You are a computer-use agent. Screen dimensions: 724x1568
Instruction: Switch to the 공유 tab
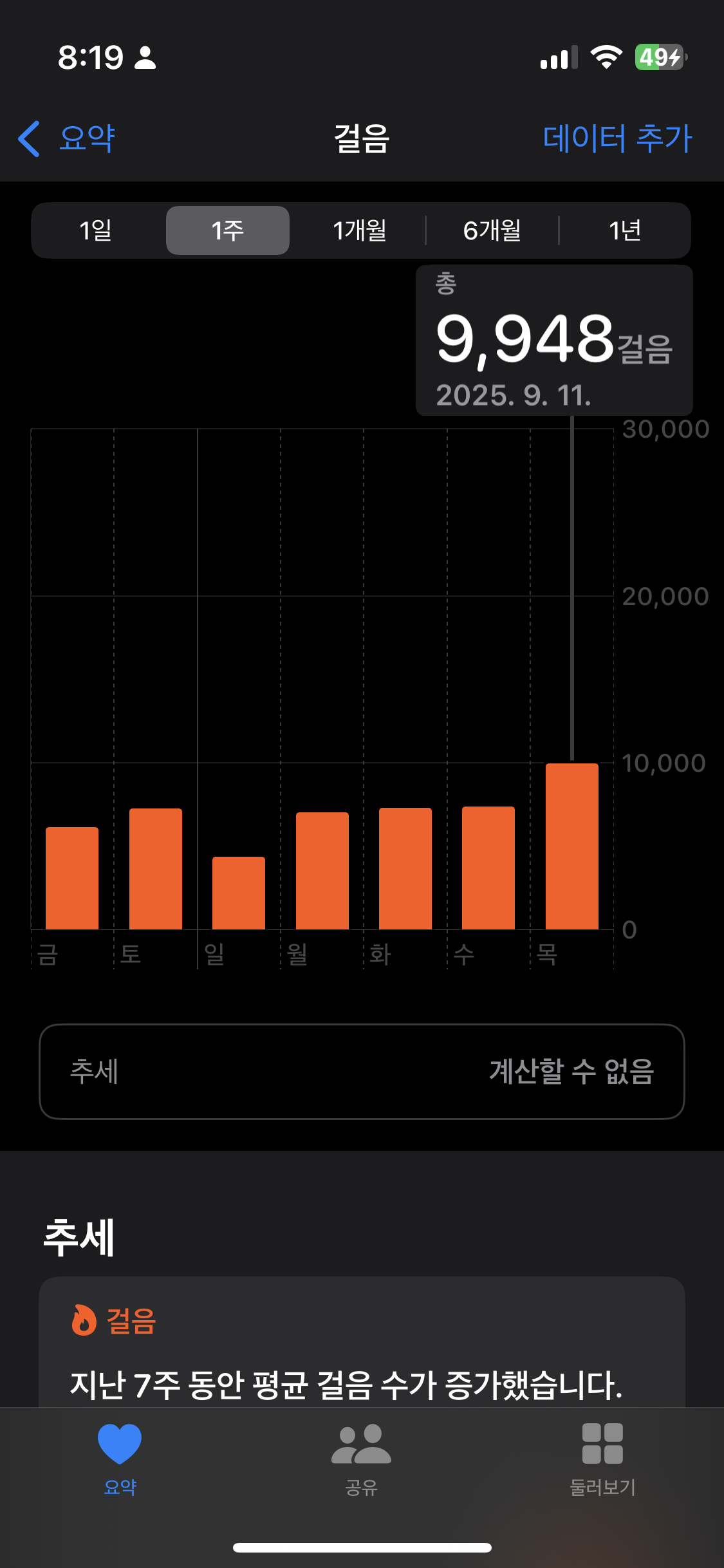pyautogui.click(x=361, y=1459)
